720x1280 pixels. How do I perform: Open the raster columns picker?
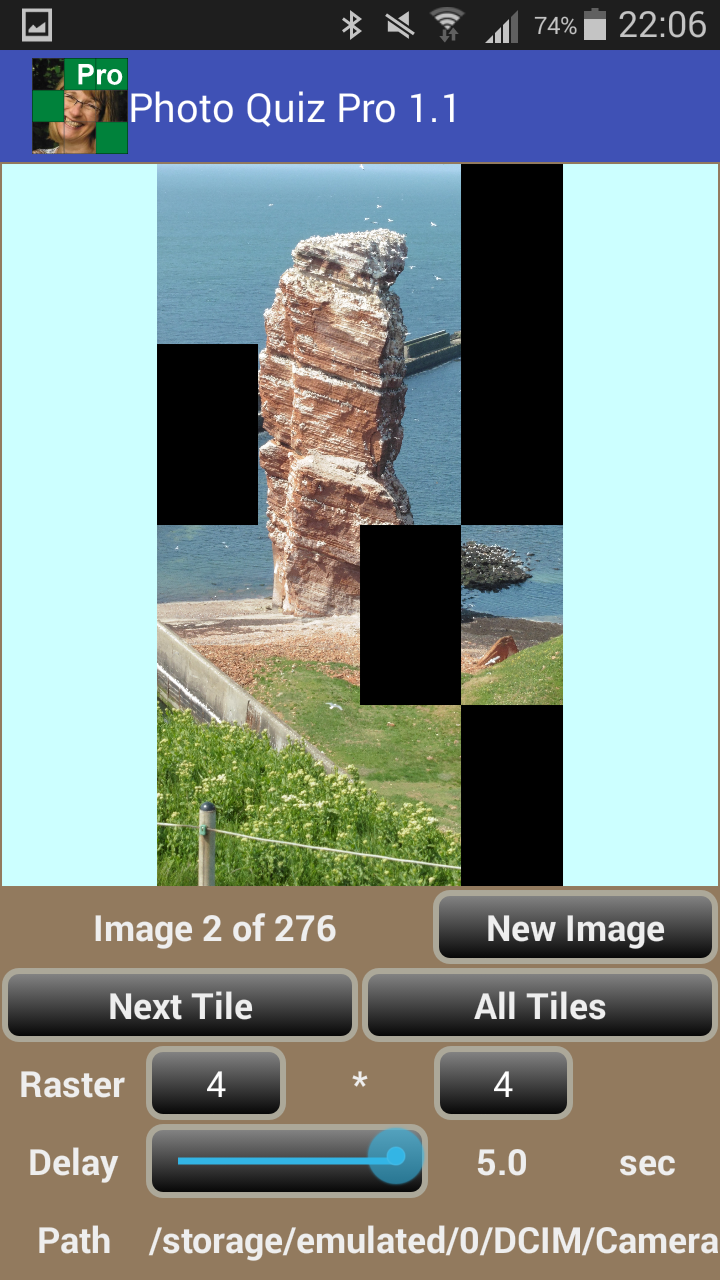coord(503,1084)
